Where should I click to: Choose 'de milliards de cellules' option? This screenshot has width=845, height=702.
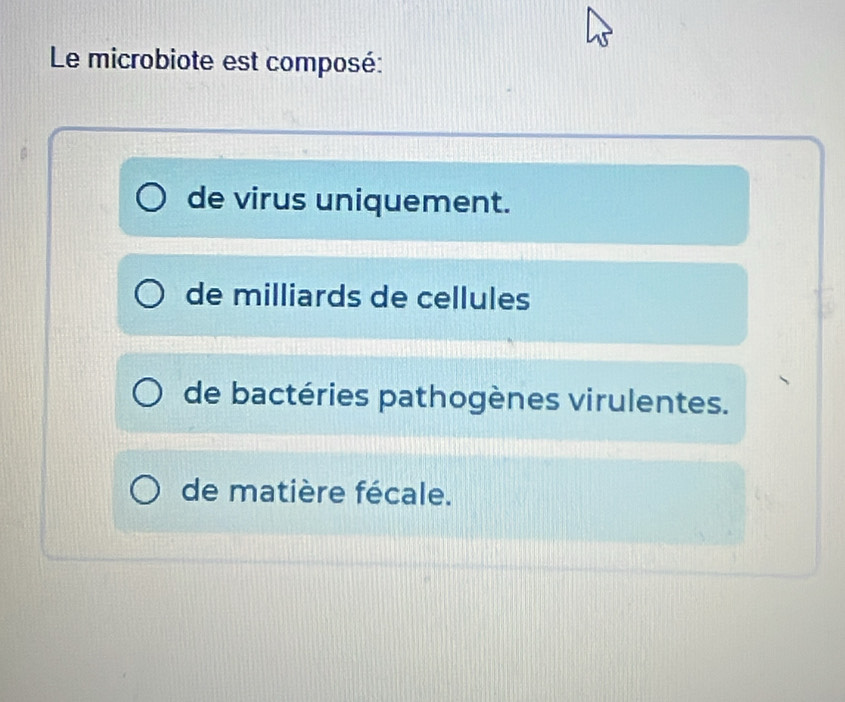[x=432, y=298]
